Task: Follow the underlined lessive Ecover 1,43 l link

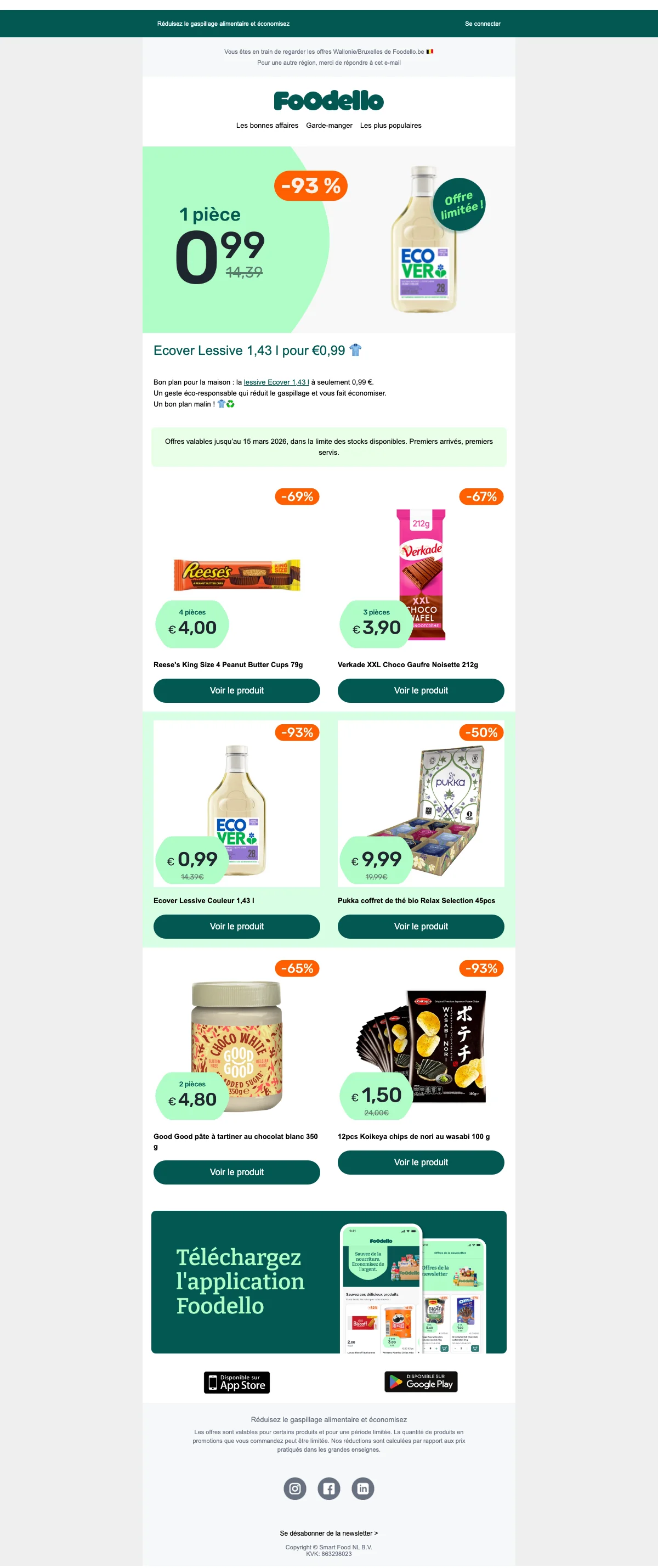Action: [276, 382]
